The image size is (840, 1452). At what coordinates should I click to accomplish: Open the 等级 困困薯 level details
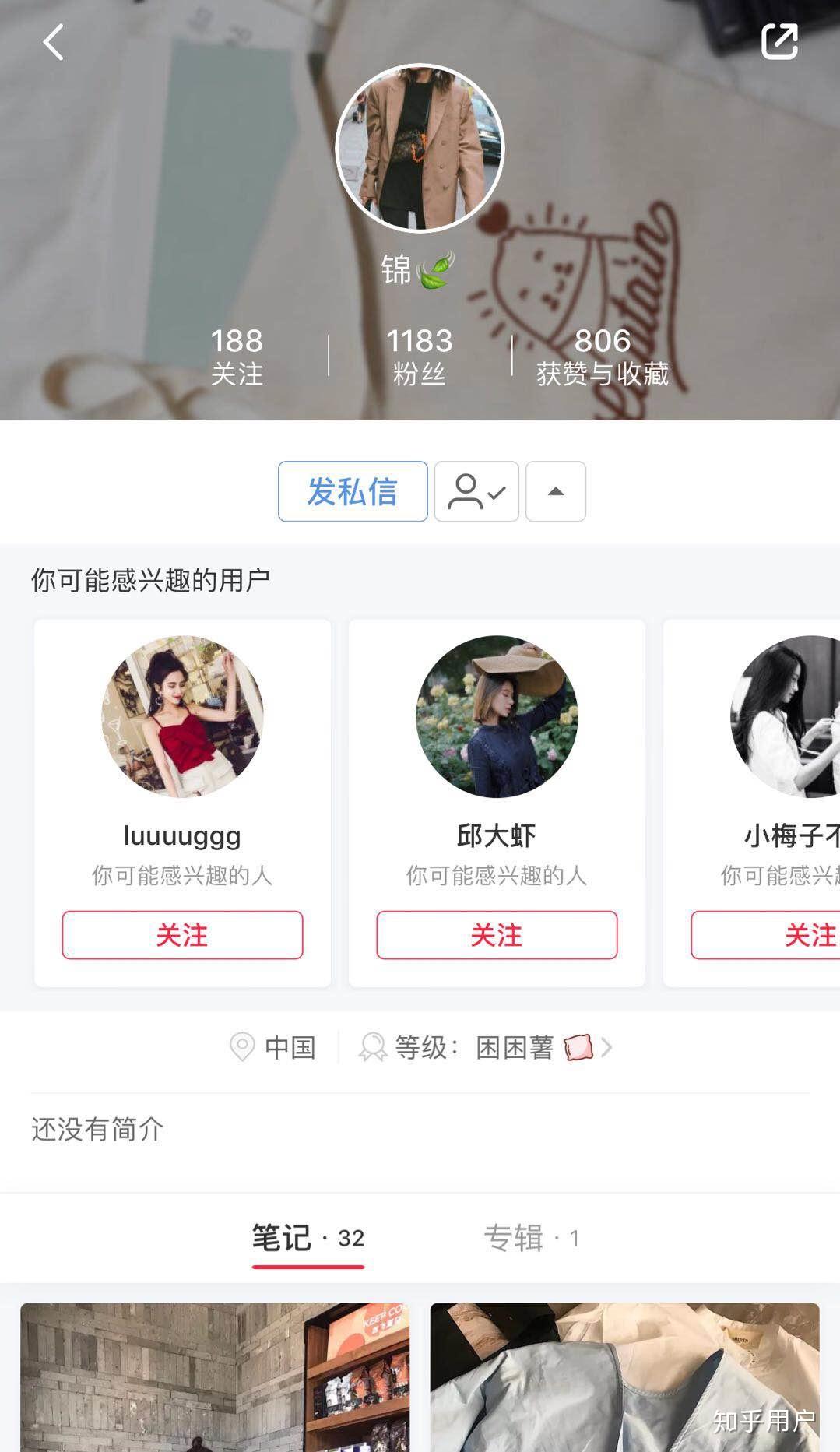[485, 1048]
